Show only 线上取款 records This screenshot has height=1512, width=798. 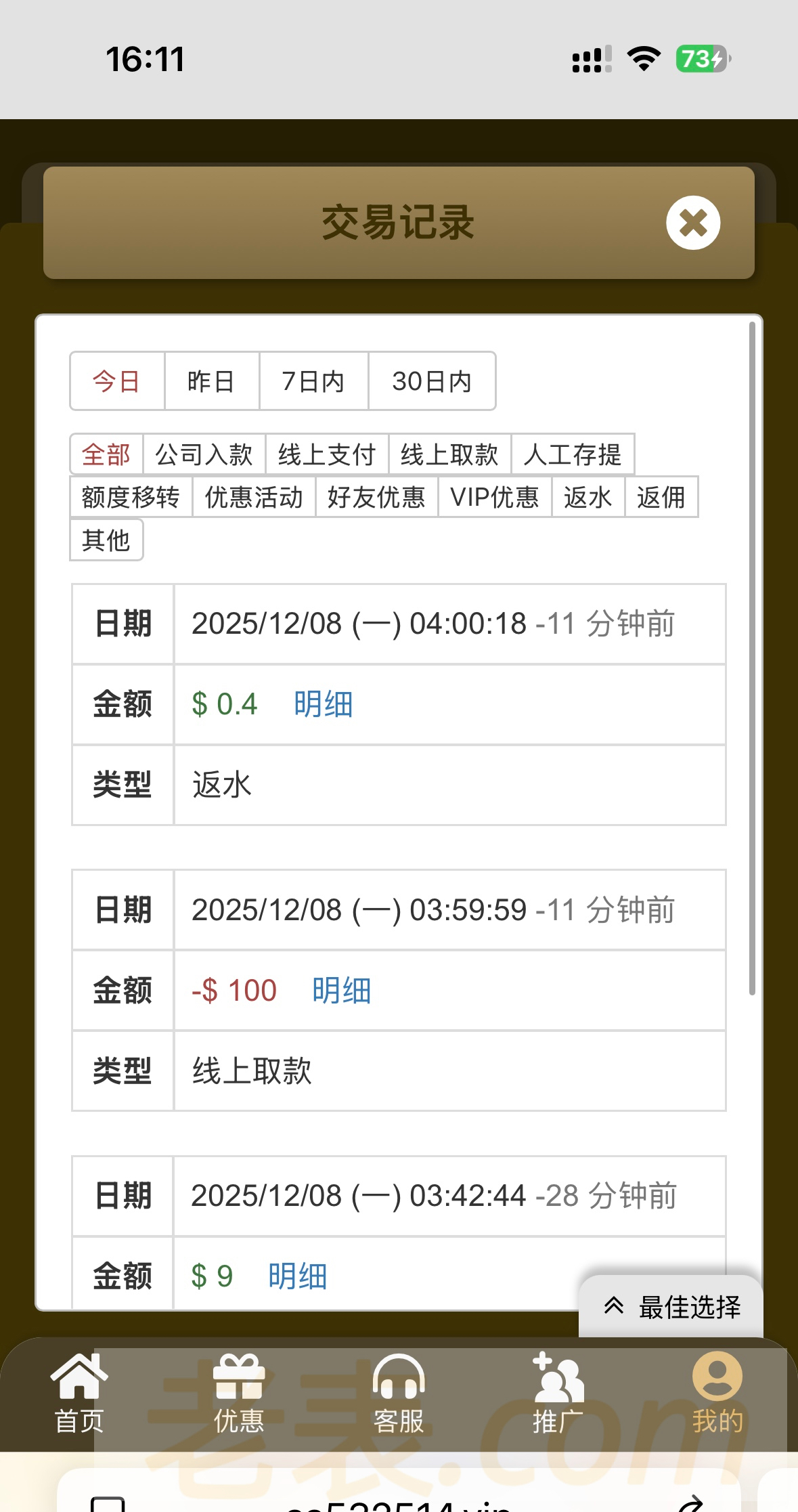click(449, 454)
